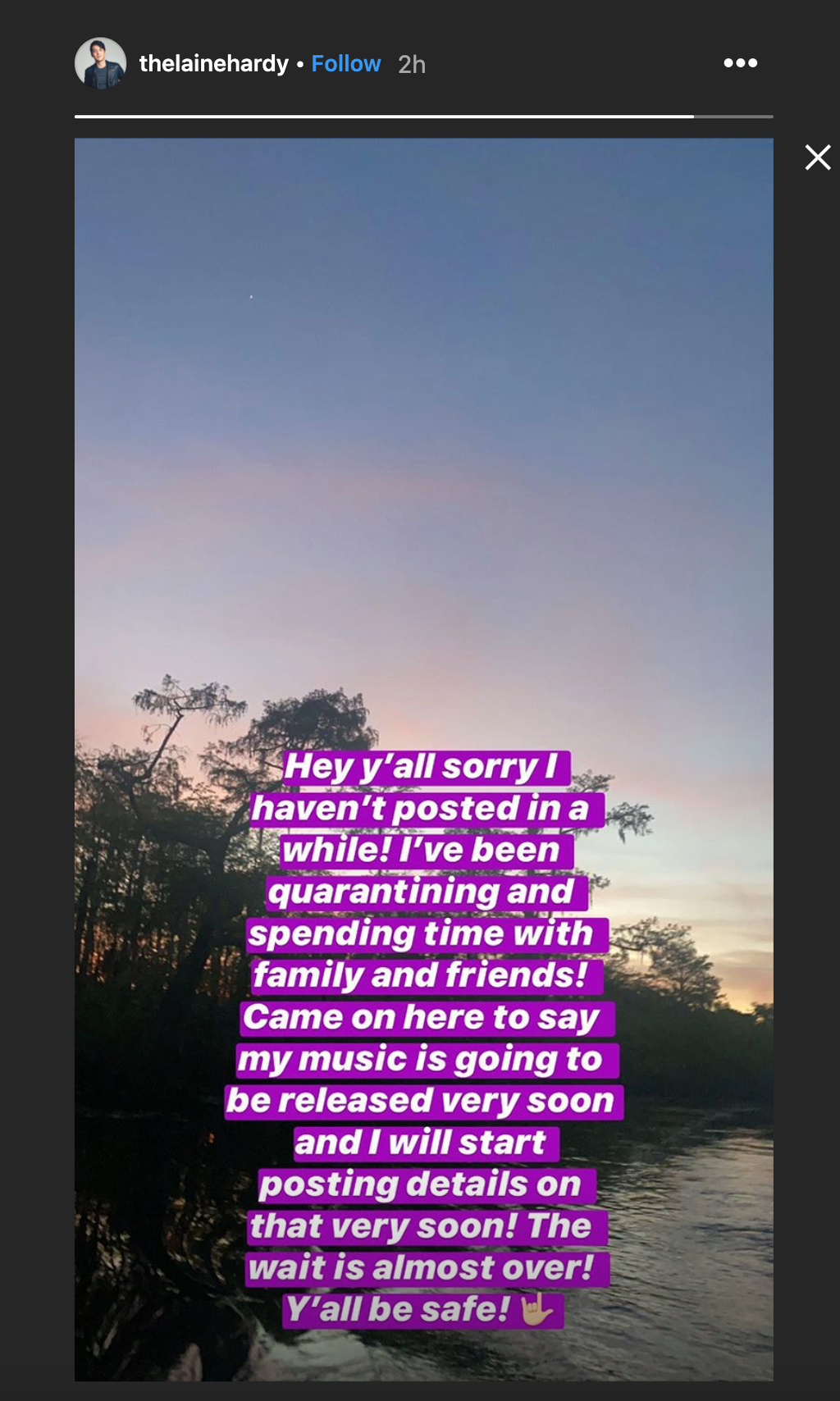
Task: Follow thelainehardy
Action: (x=345, y=64)
